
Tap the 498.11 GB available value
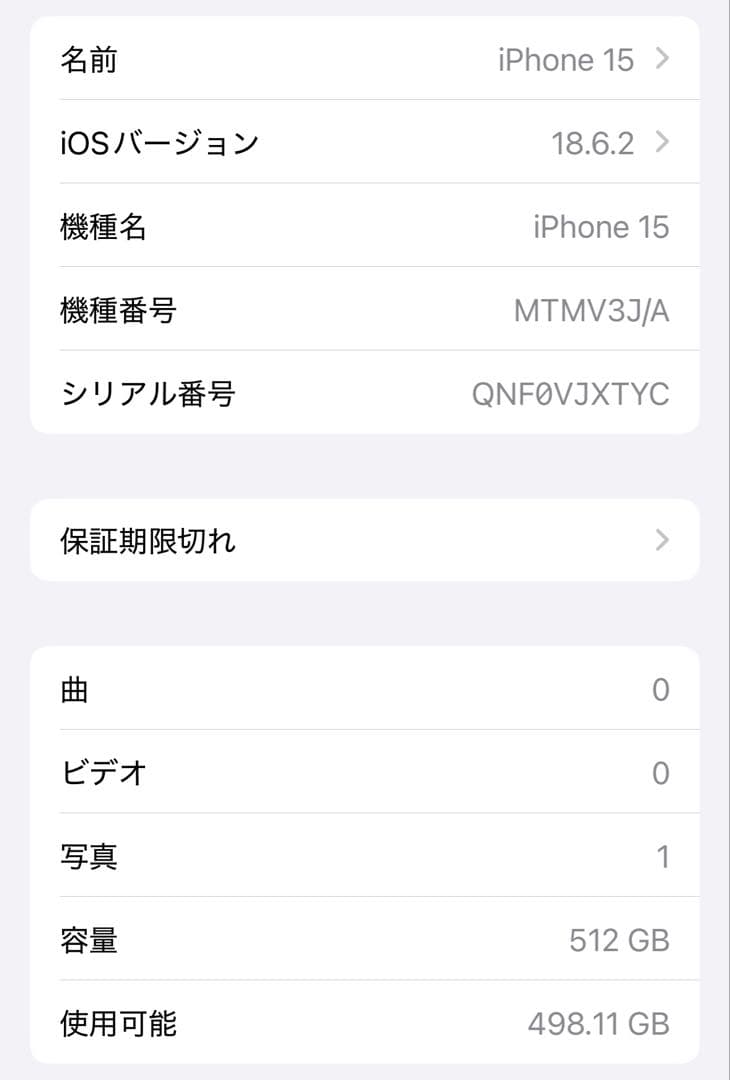(x=598, y=1023)
